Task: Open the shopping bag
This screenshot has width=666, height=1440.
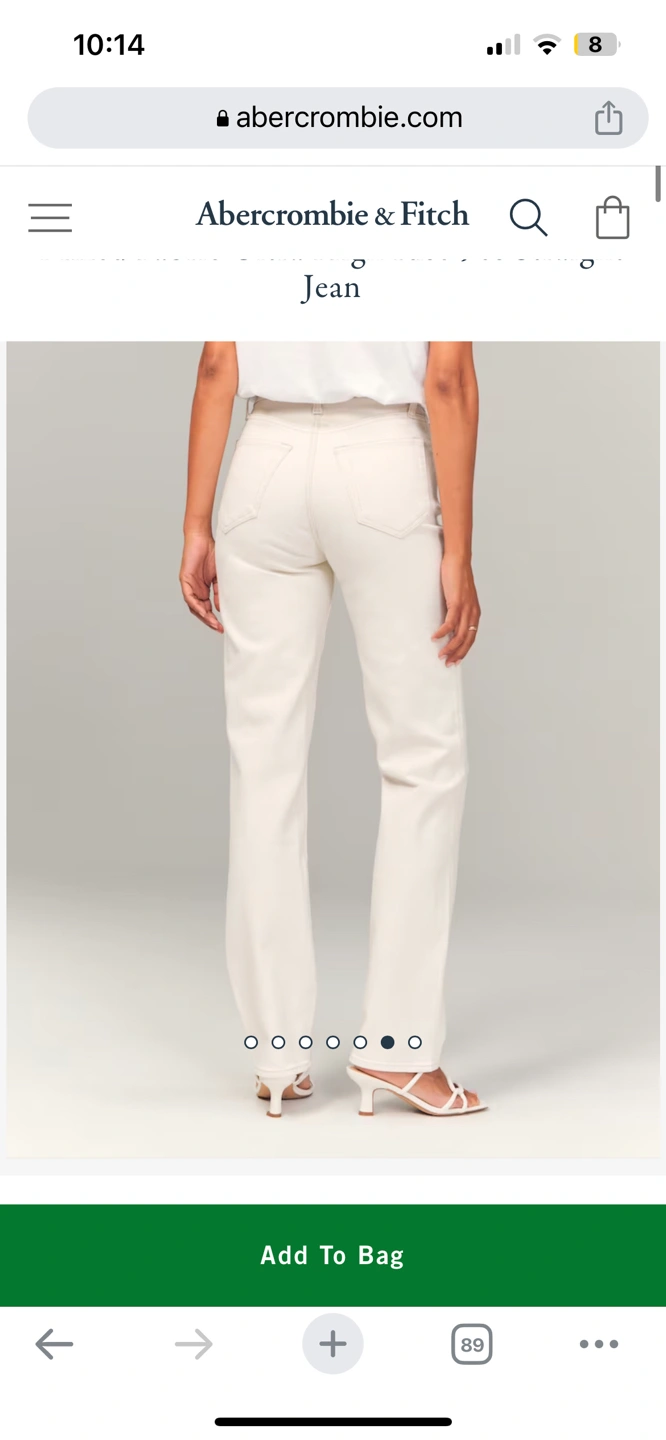Action: click(612, 217)
